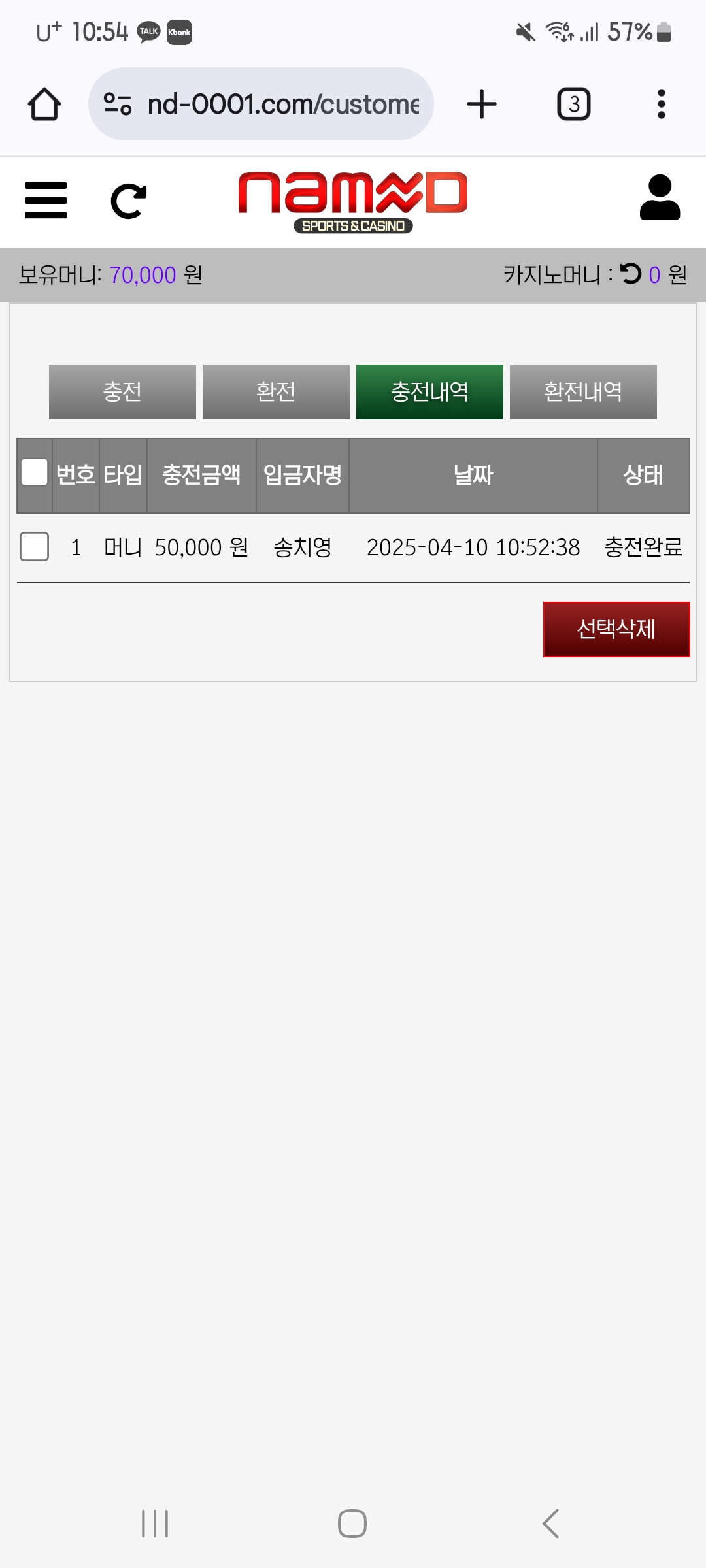The height and width of the screenshot is (1568, 706).
Task: Open the hamburger side menu
Action: click(x=46, y=200)
